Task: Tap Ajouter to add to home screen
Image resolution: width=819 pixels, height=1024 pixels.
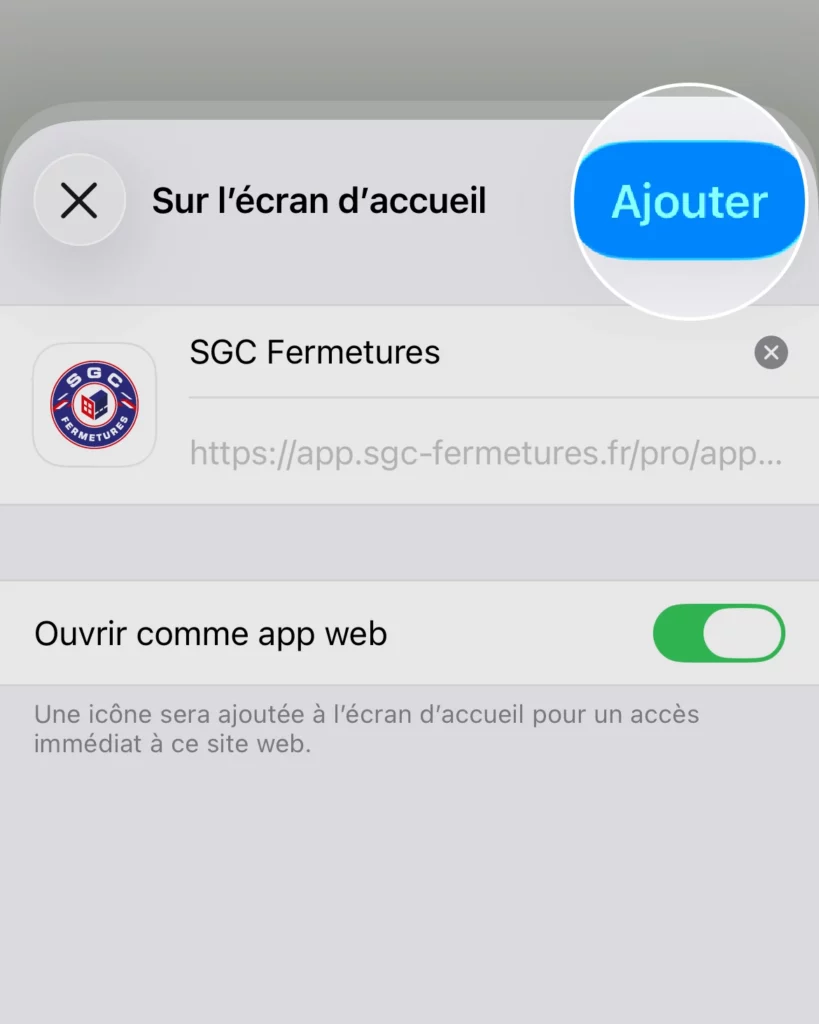Action: pos(689,201)
